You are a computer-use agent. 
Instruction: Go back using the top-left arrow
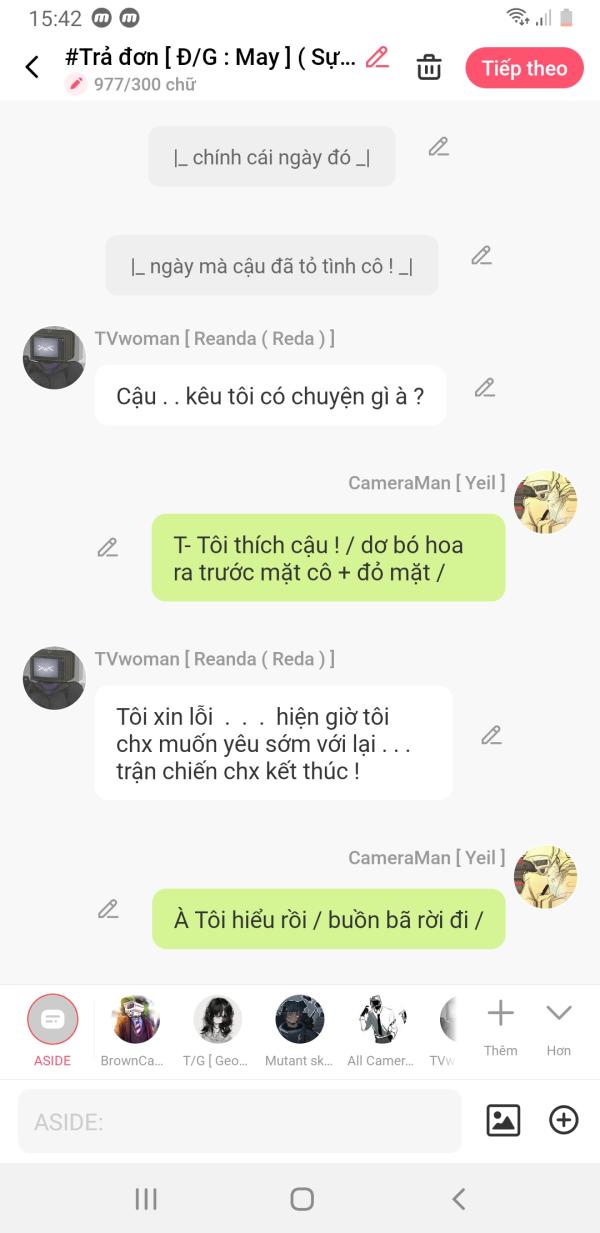32,67
